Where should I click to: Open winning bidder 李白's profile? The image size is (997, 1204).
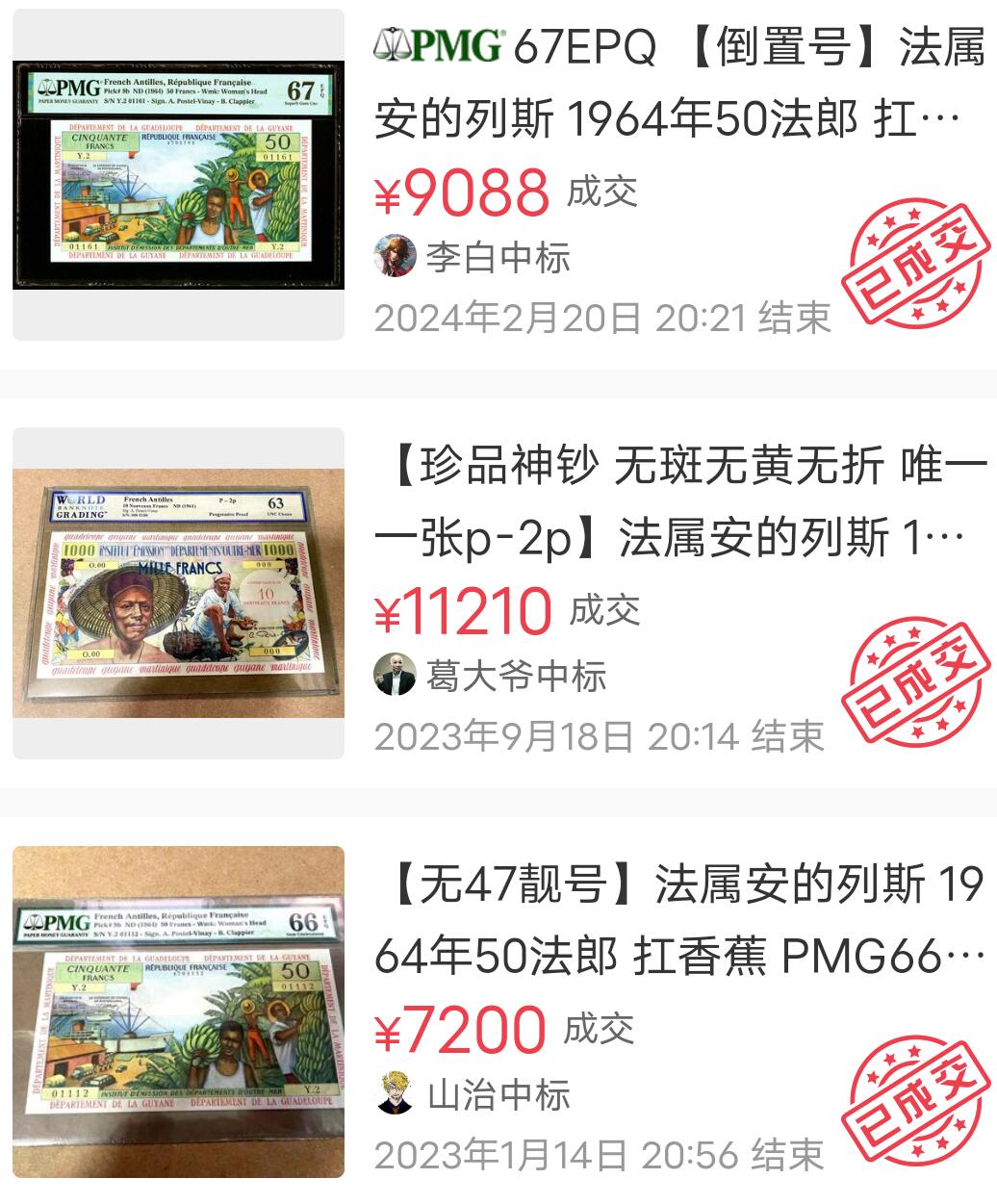(x=395, y=256)
